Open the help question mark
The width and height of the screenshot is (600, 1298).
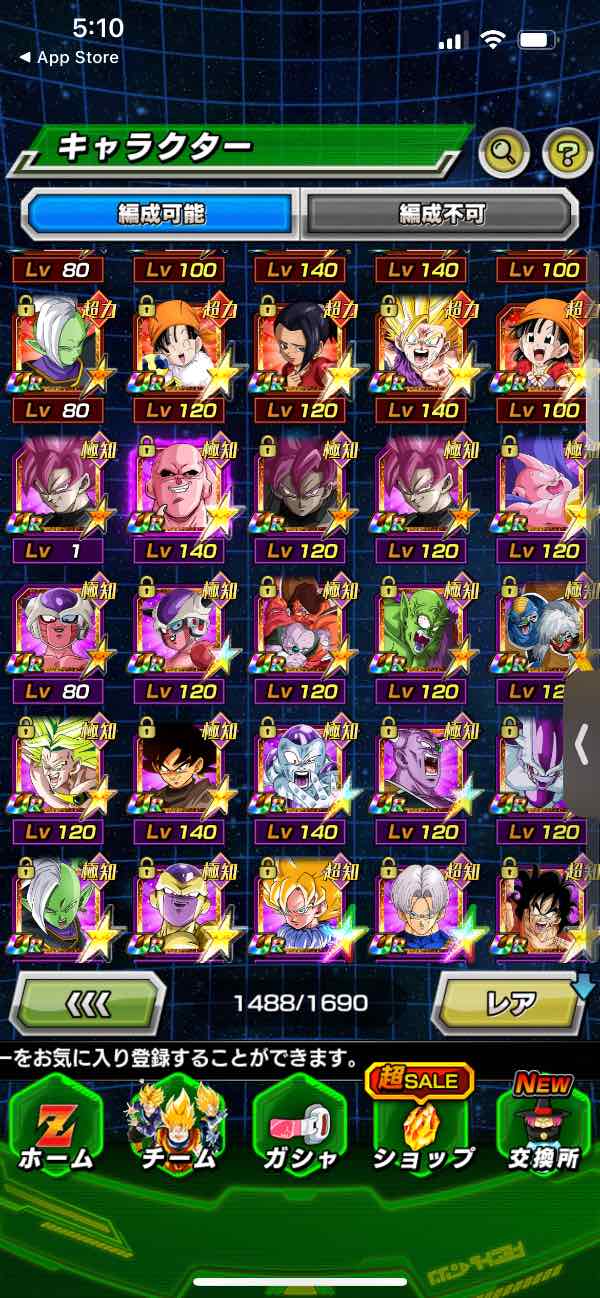567,153
